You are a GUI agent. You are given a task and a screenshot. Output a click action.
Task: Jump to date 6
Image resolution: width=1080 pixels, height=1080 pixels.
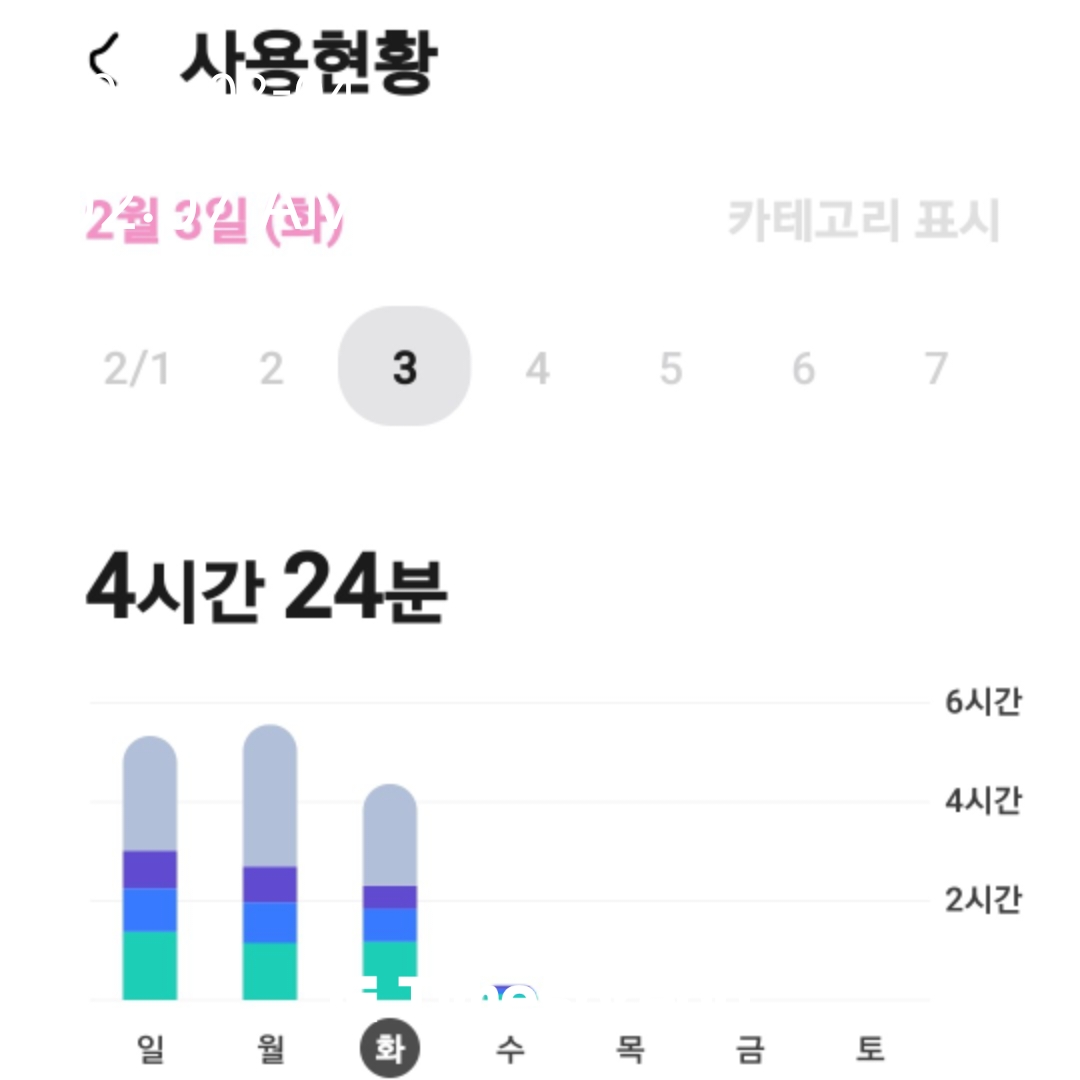coord(803,369)
